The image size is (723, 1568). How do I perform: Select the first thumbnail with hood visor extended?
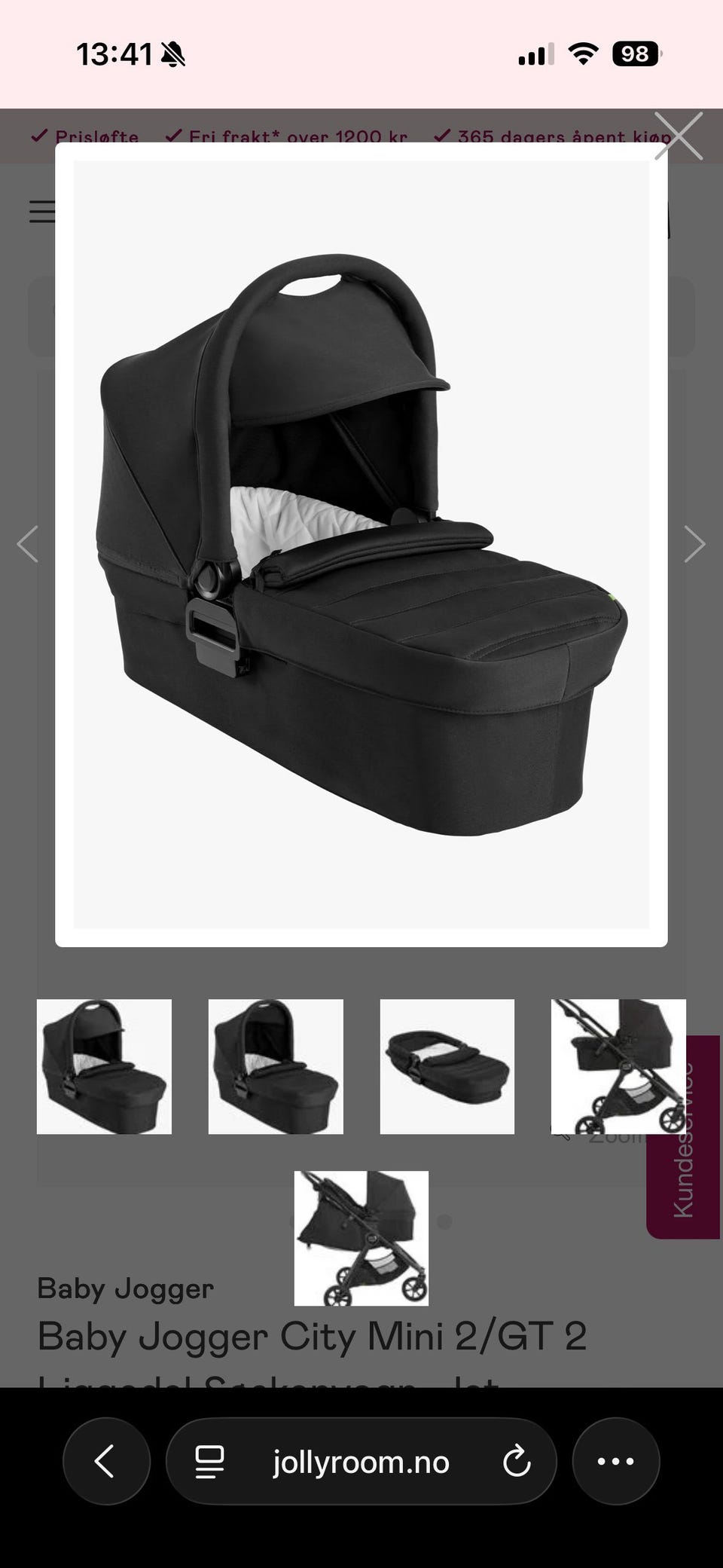[x=104, y=1066]
